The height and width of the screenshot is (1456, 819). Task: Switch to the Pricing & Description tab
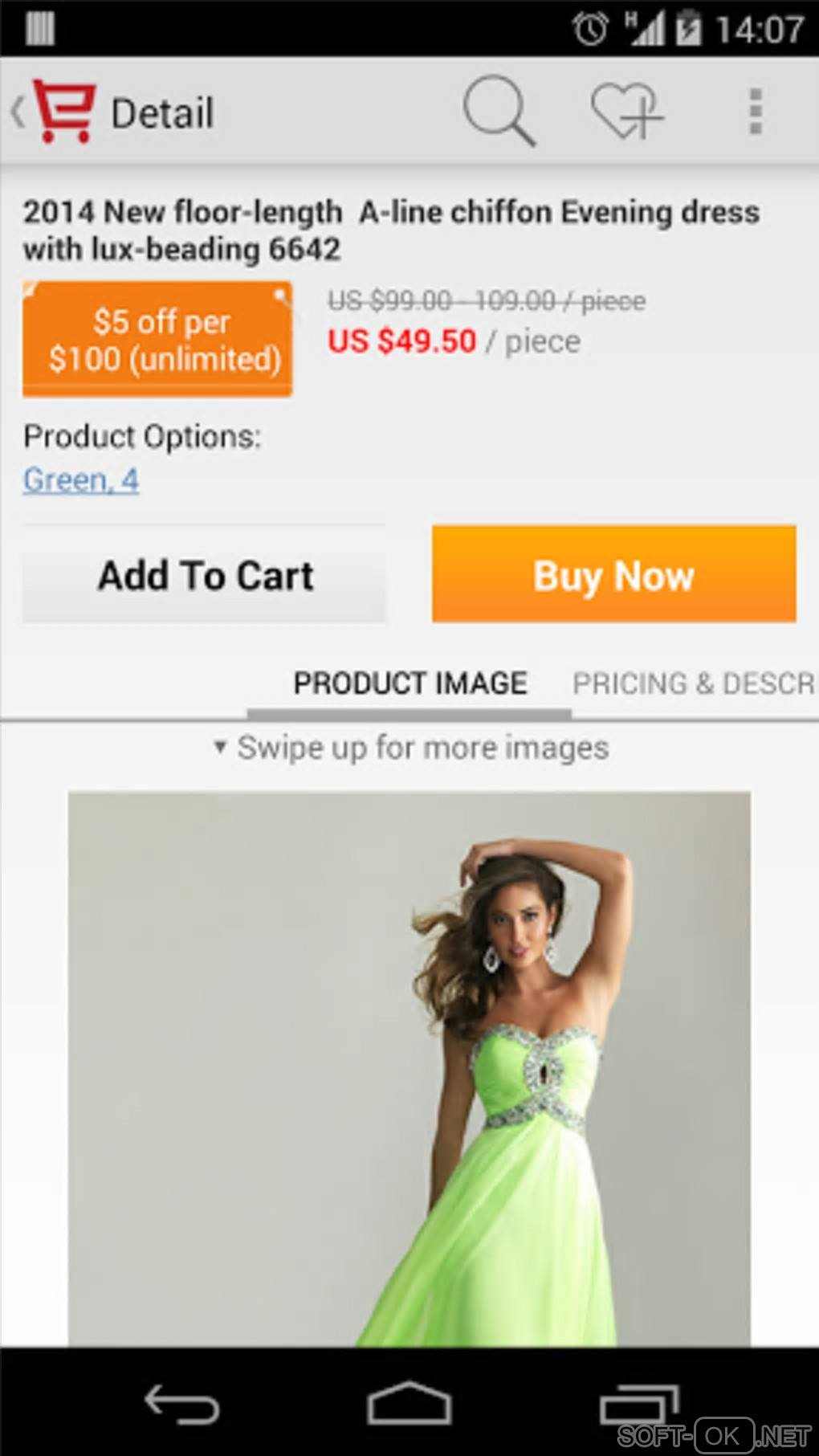(x=693, y=684)
